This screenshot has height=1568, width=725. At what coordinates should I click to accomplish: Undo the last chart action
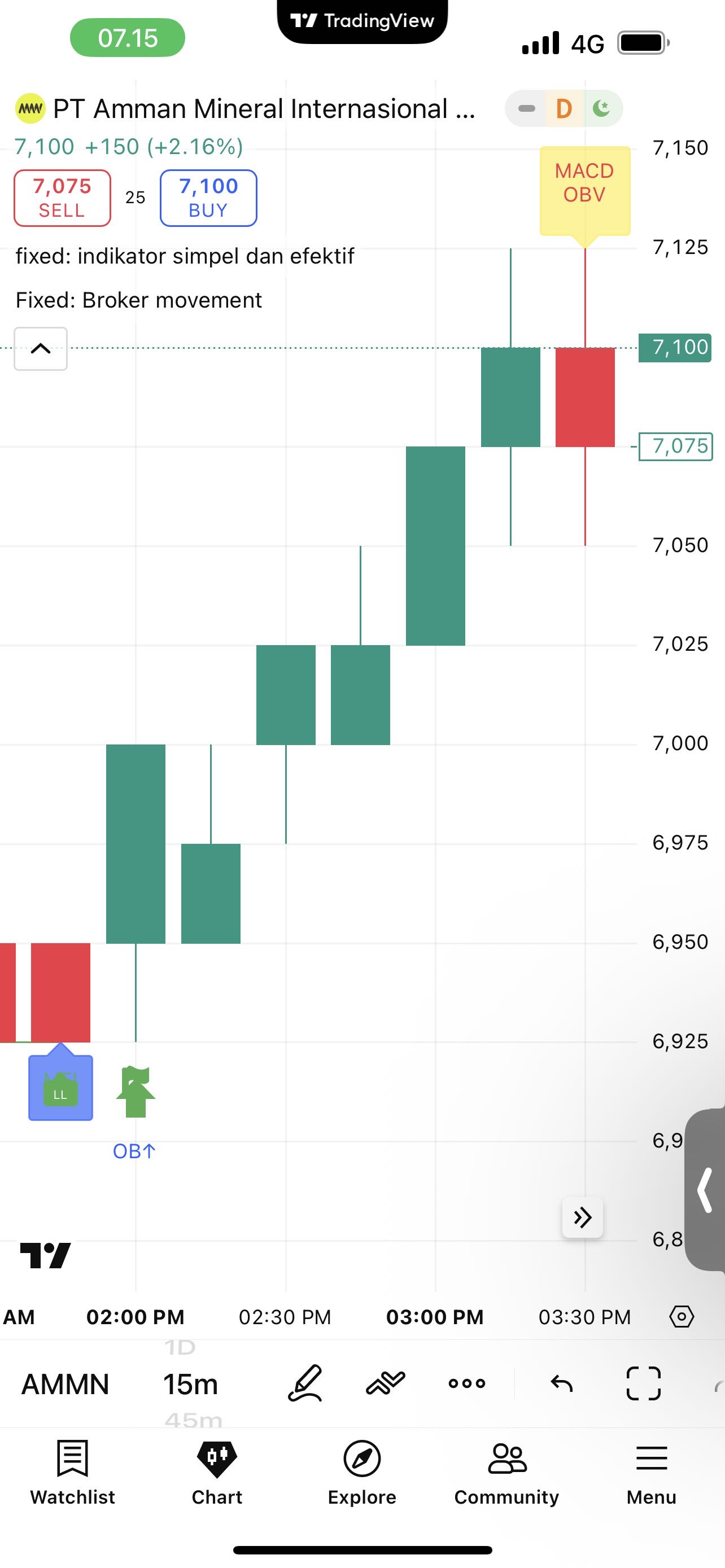[x=561, y=1383]
